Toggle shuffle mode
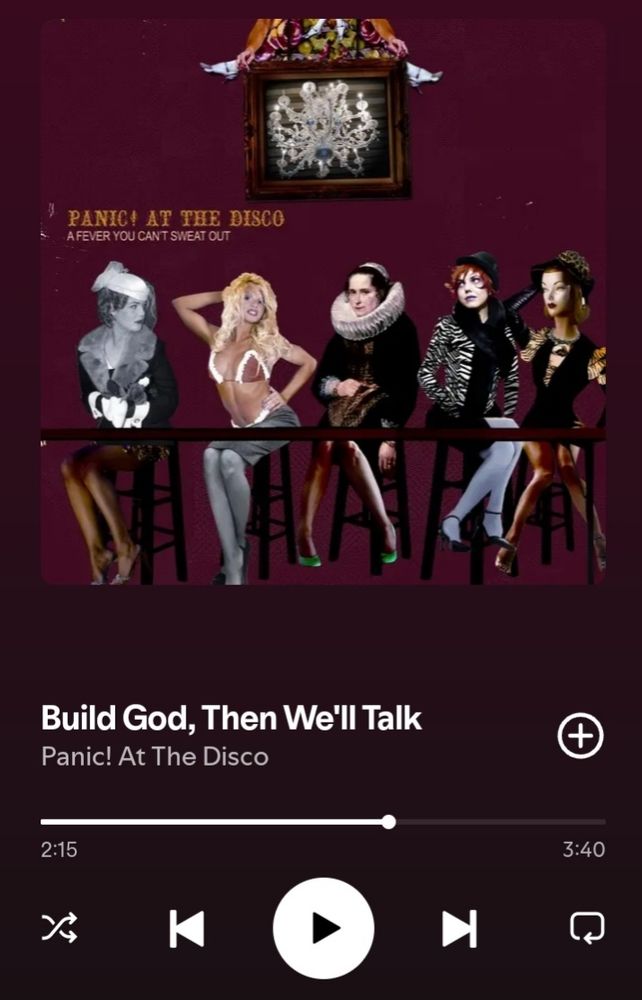This screenshot has height=1000, width=642. 59,928
